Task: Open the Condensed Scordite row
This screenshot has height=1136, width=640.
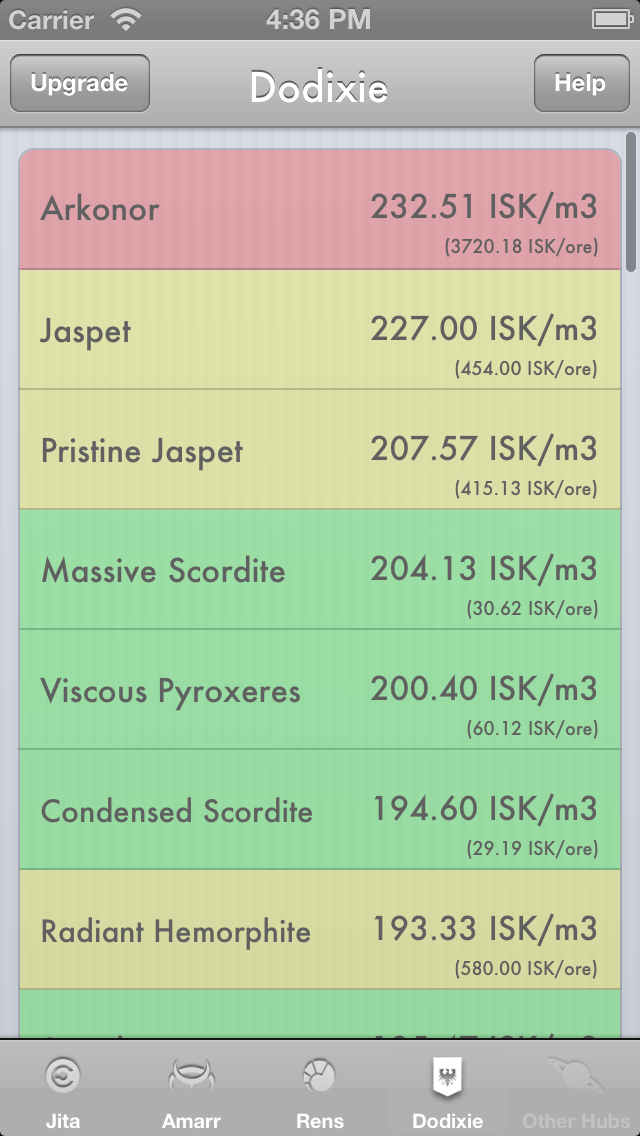Action: pyautogui.click(x=320, y=809)
